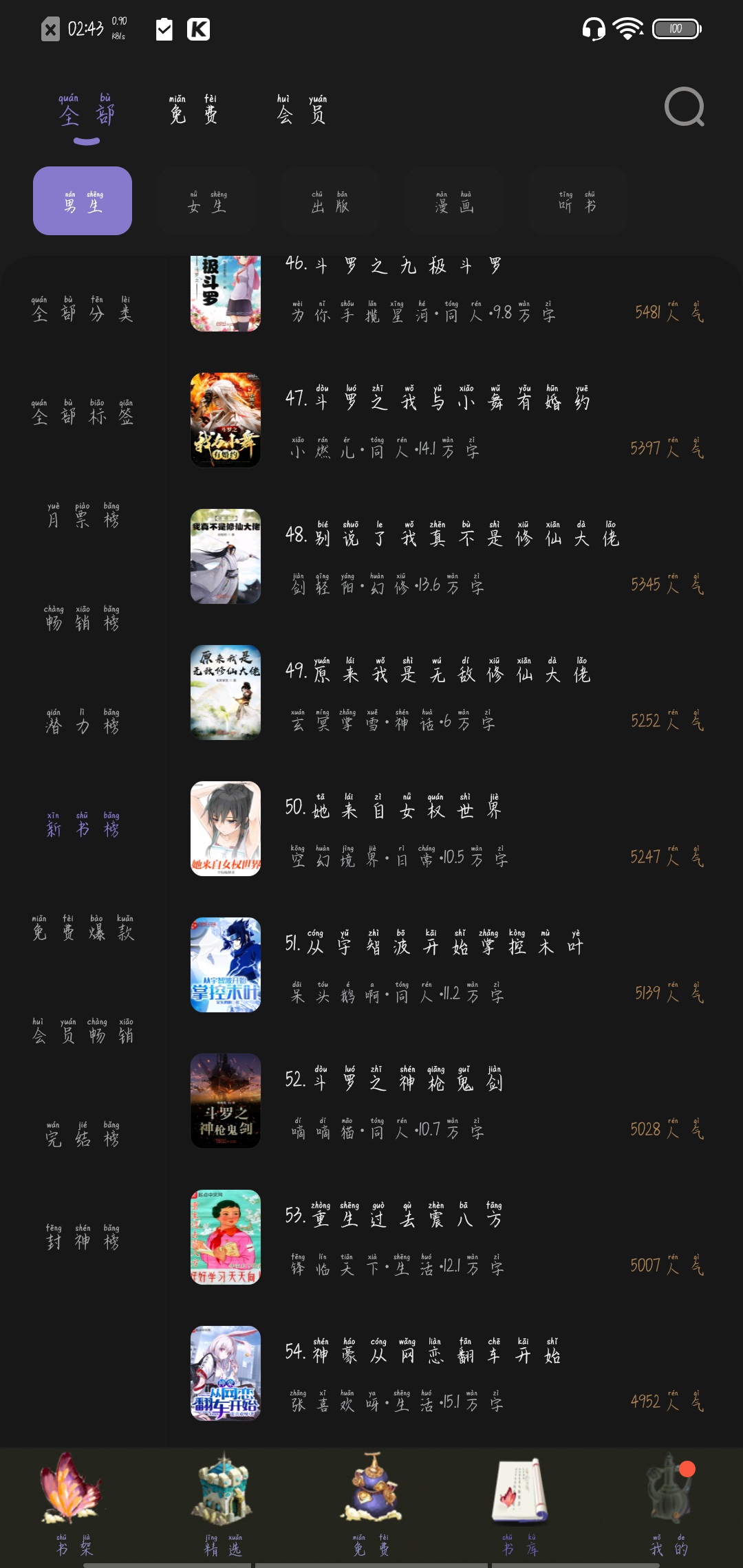Select the 听书 category chip
The height and width of the screenshot is (1568, 743).
pos(578,201)
